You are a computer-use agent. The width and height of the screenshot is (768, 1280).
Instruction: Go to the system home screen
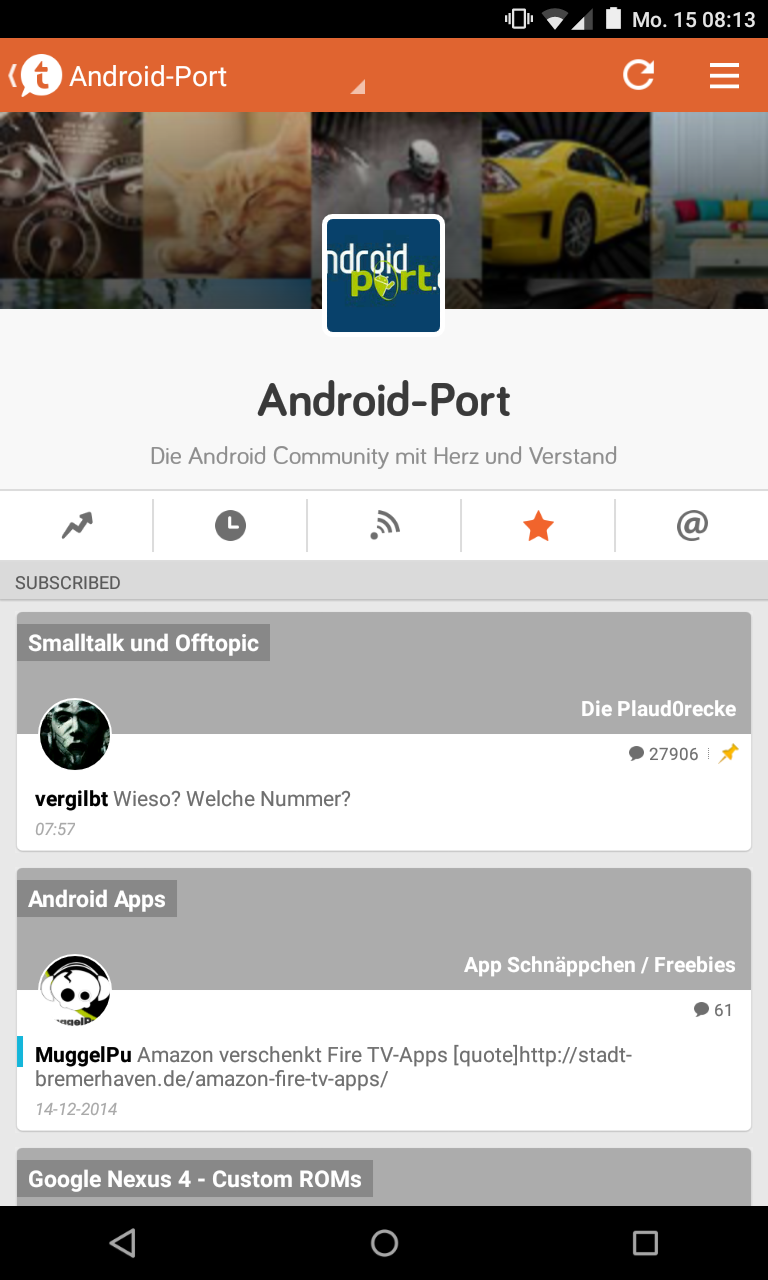(x=384, y=1243)
